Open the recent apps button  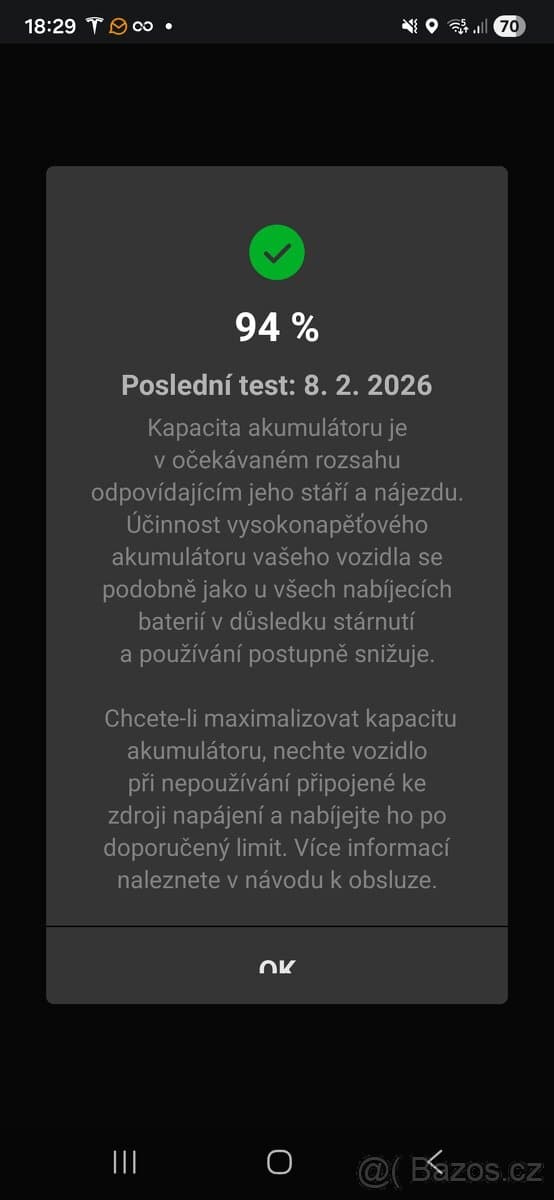point(125,1161)
